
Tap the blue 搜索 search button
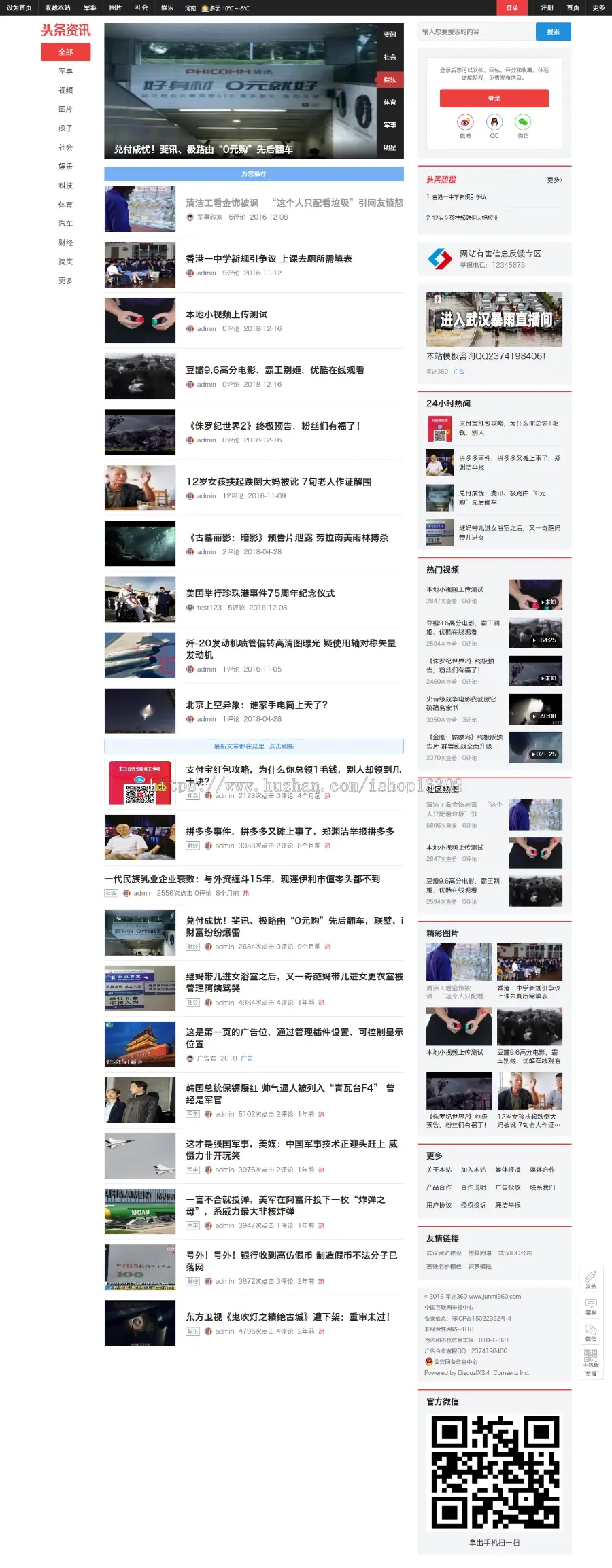coord(553,32)
